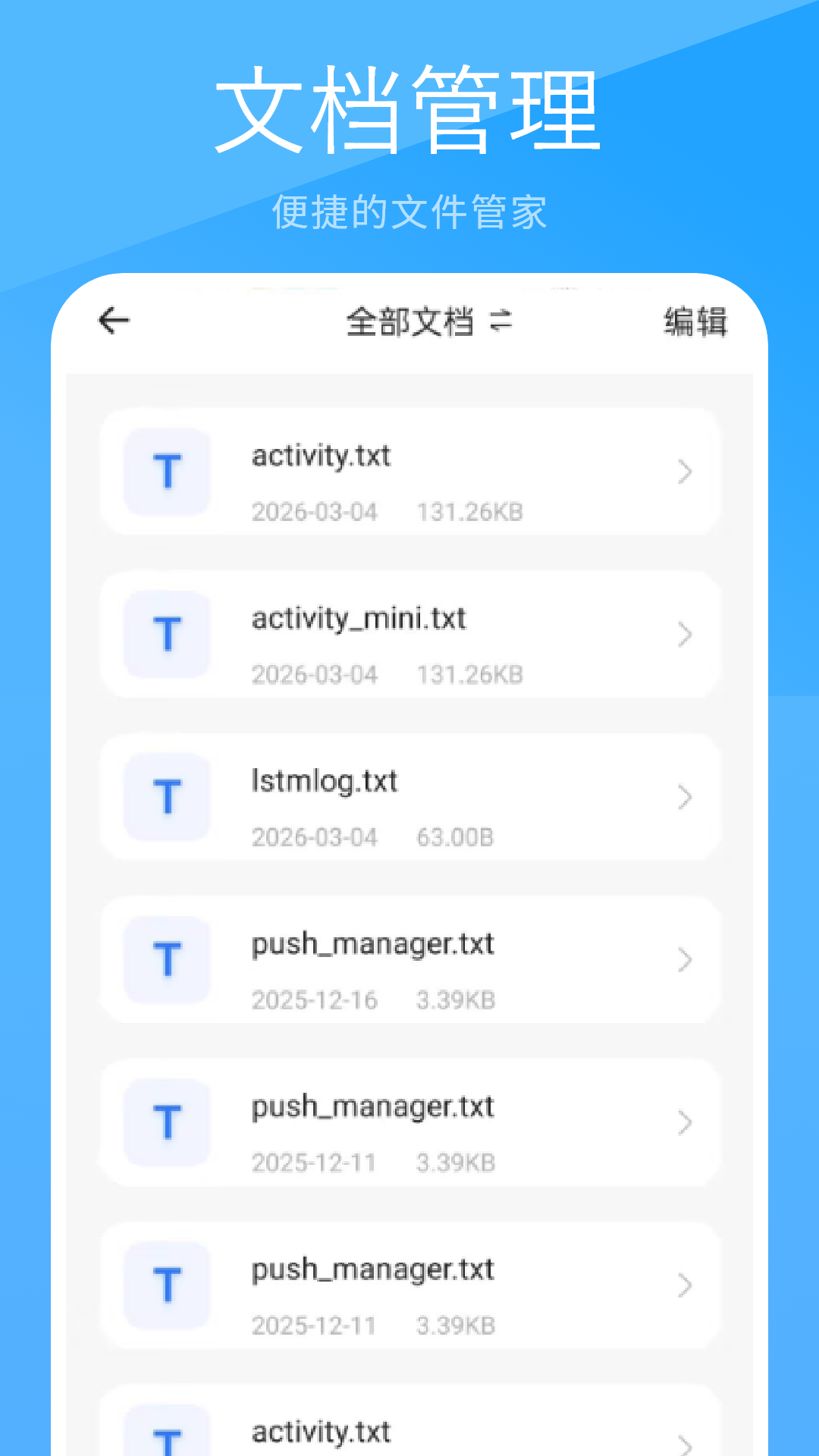Open activity_mini.txt using the right arrow
The height and width of the screenshot is (1456, 819).
pyautogui.click(x=686, y=634)
